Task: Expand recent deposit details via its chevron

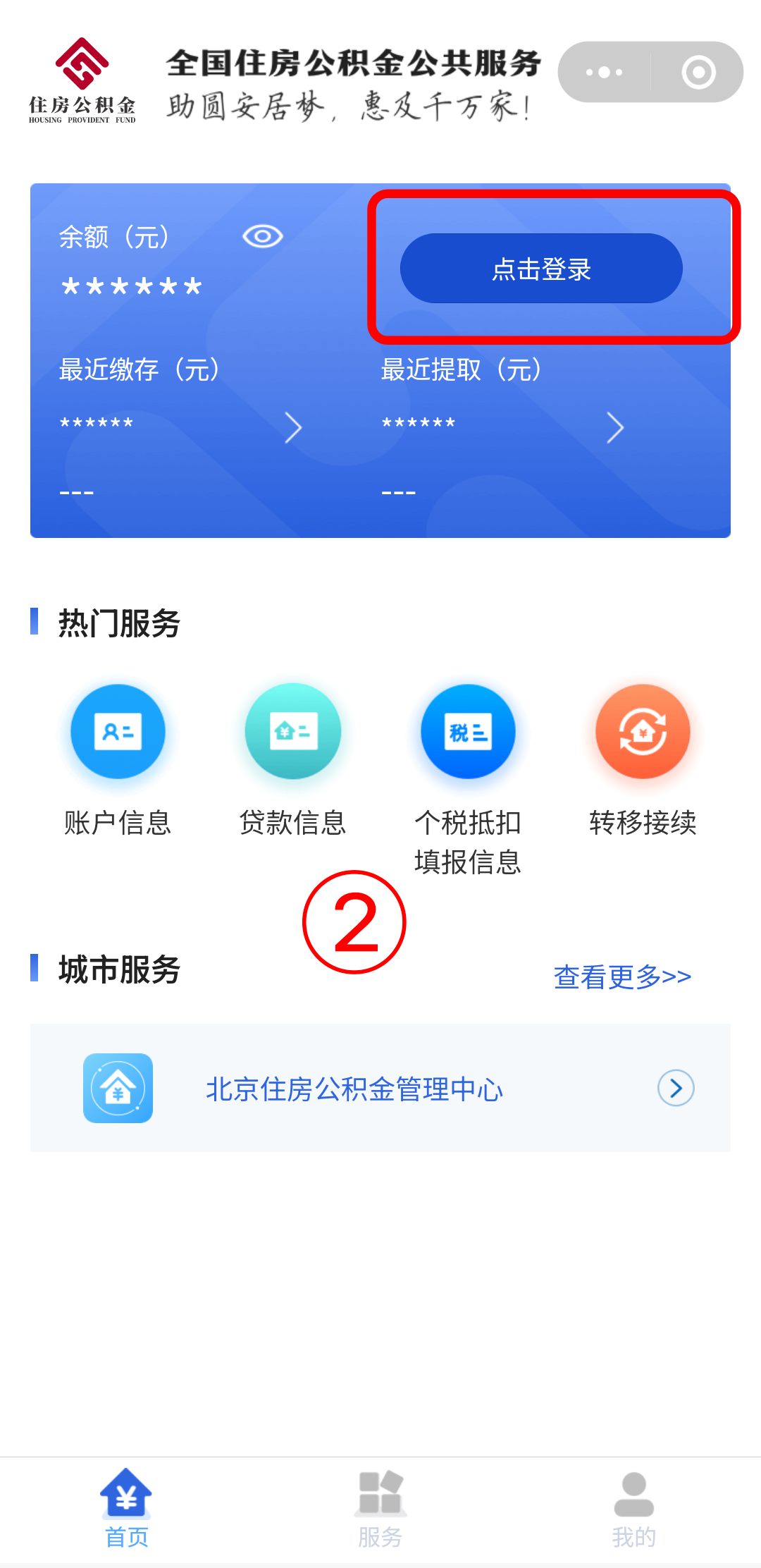Action: coord(294,428)
